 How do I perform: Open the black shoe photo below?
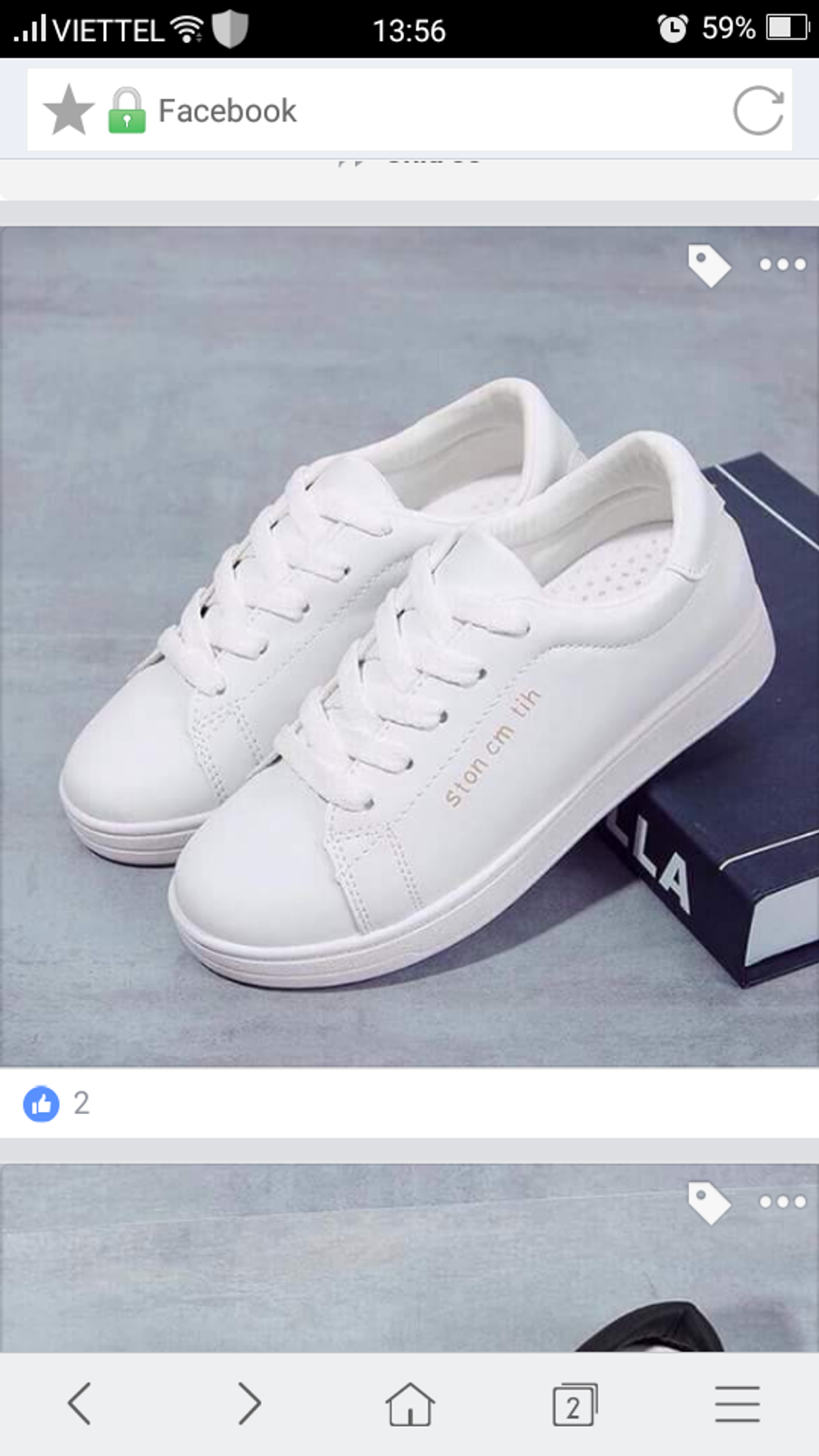pyautogui.click(x=409, y=1276)
